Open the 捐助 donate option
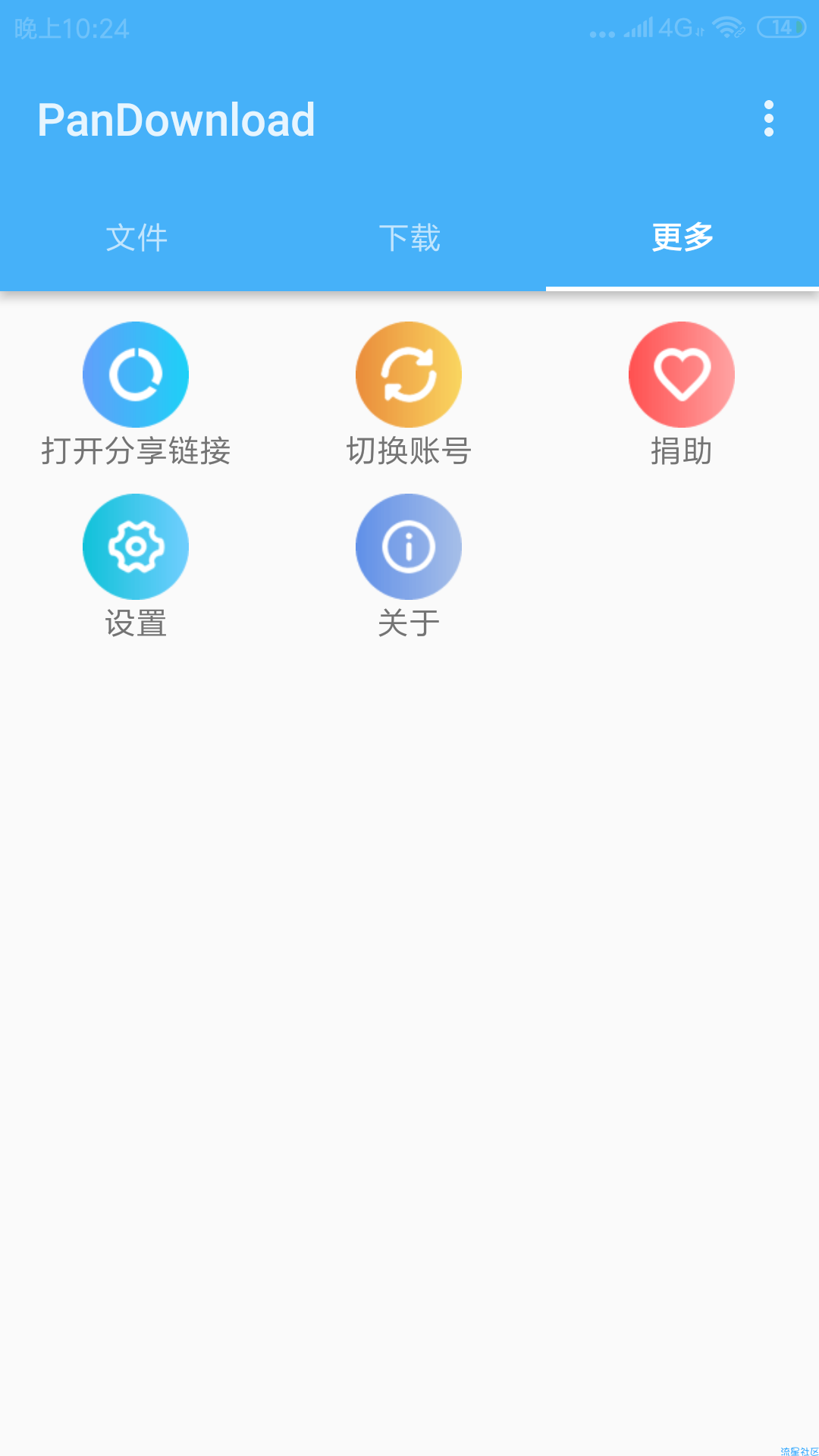This screenshot has width=819, height=1456. [x=682, y=394]
